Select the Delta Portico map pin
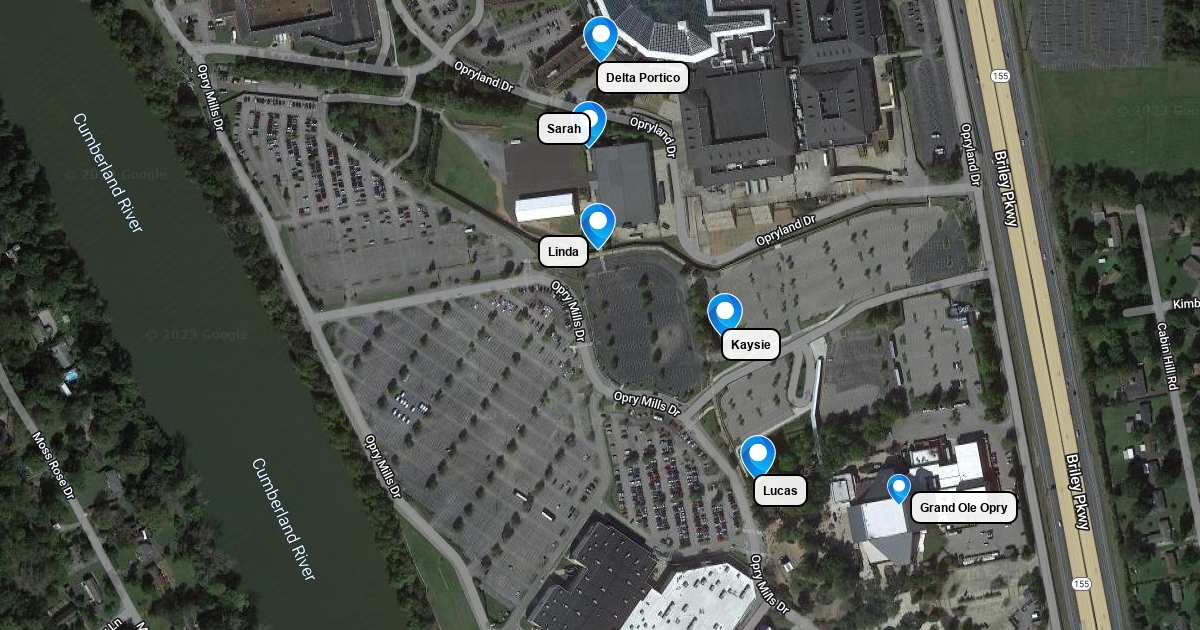Screen dimensions: 1200x630 pyautogui.click(x=601, y=39)
